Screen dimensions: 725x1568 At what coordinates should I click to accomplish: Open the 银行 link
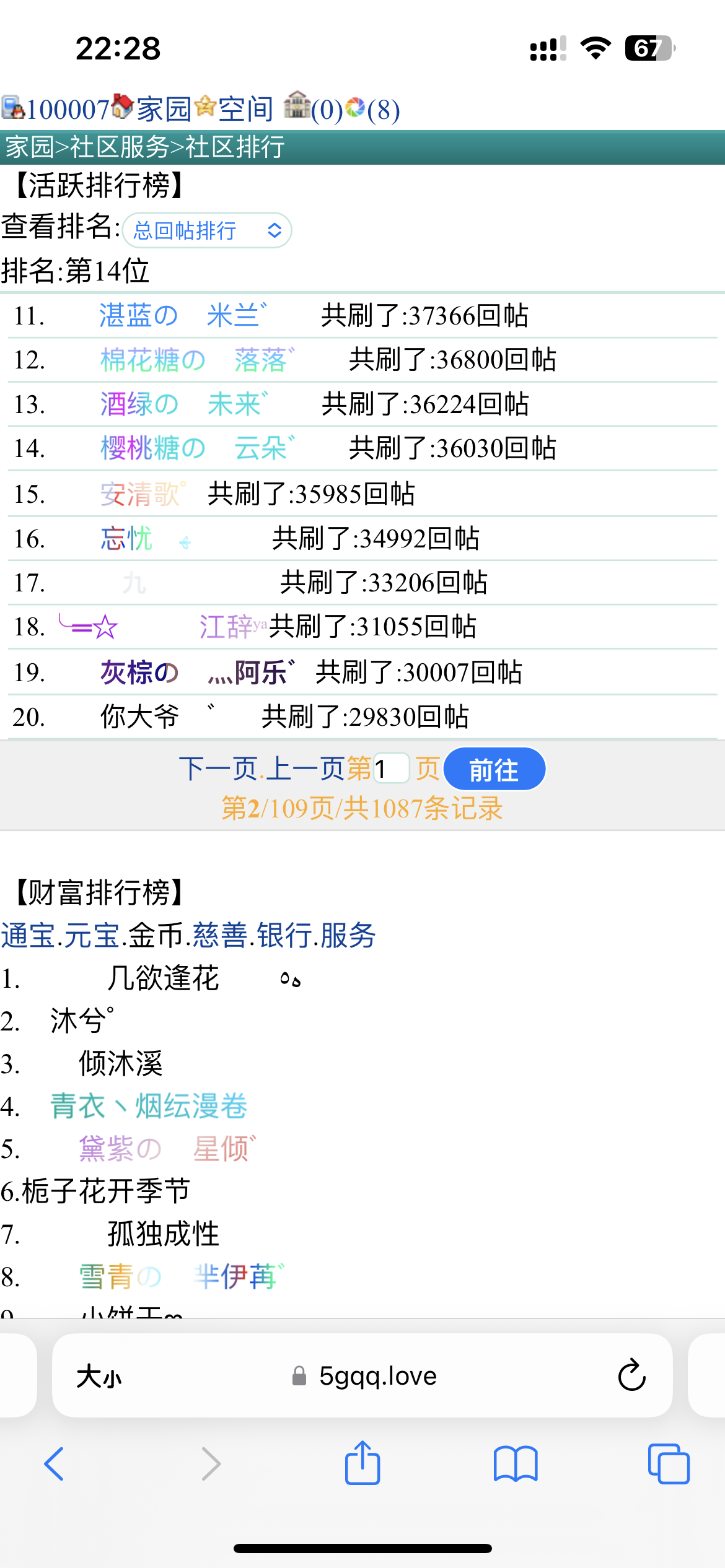[x=284, y=935]
